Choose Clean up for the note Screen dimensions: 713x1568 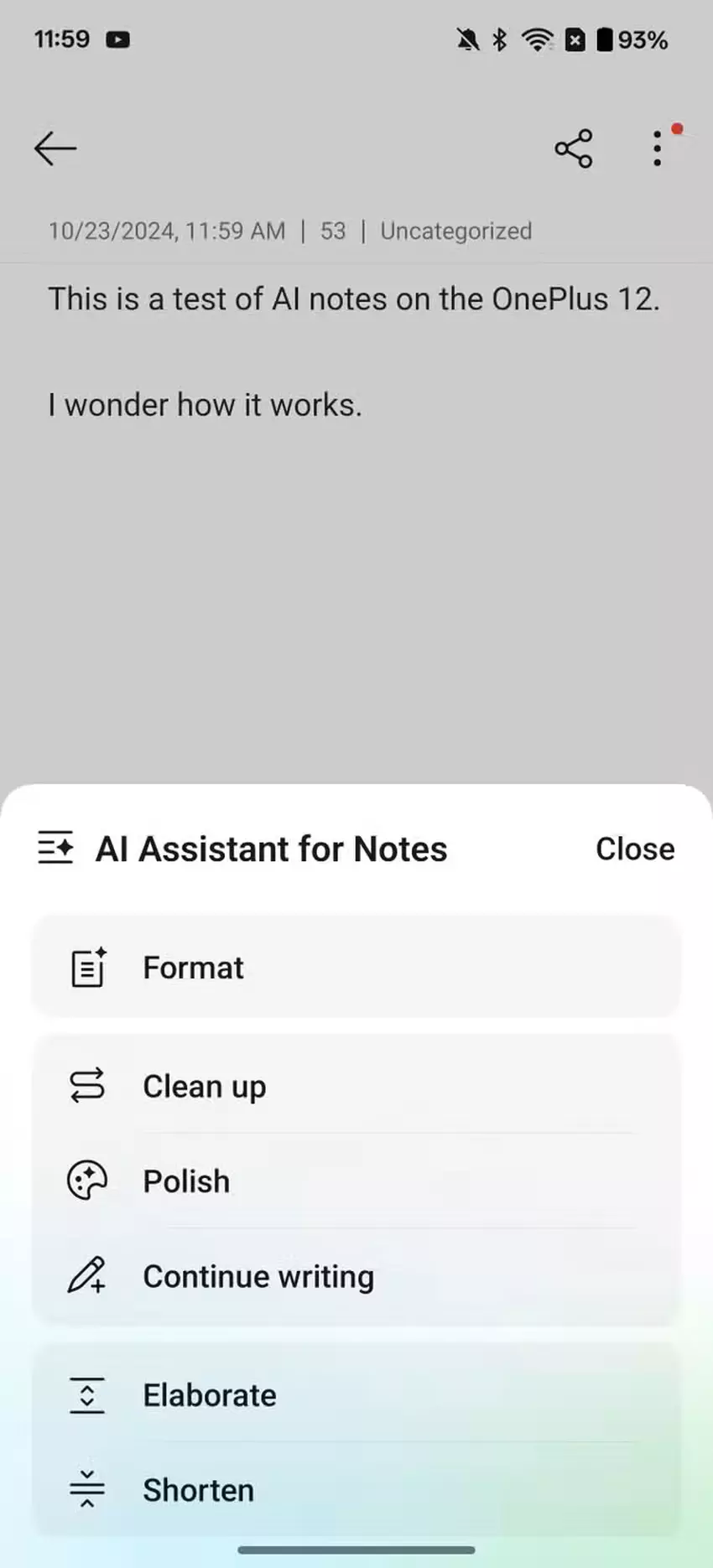tap(356, 1087)
